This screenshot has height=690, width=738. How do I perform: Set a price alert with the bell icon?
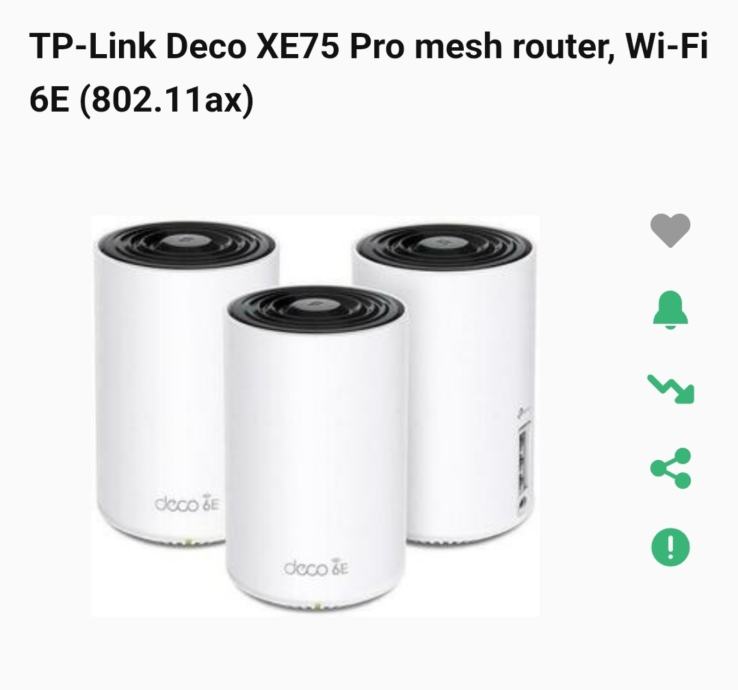click(x=670, y=310)
